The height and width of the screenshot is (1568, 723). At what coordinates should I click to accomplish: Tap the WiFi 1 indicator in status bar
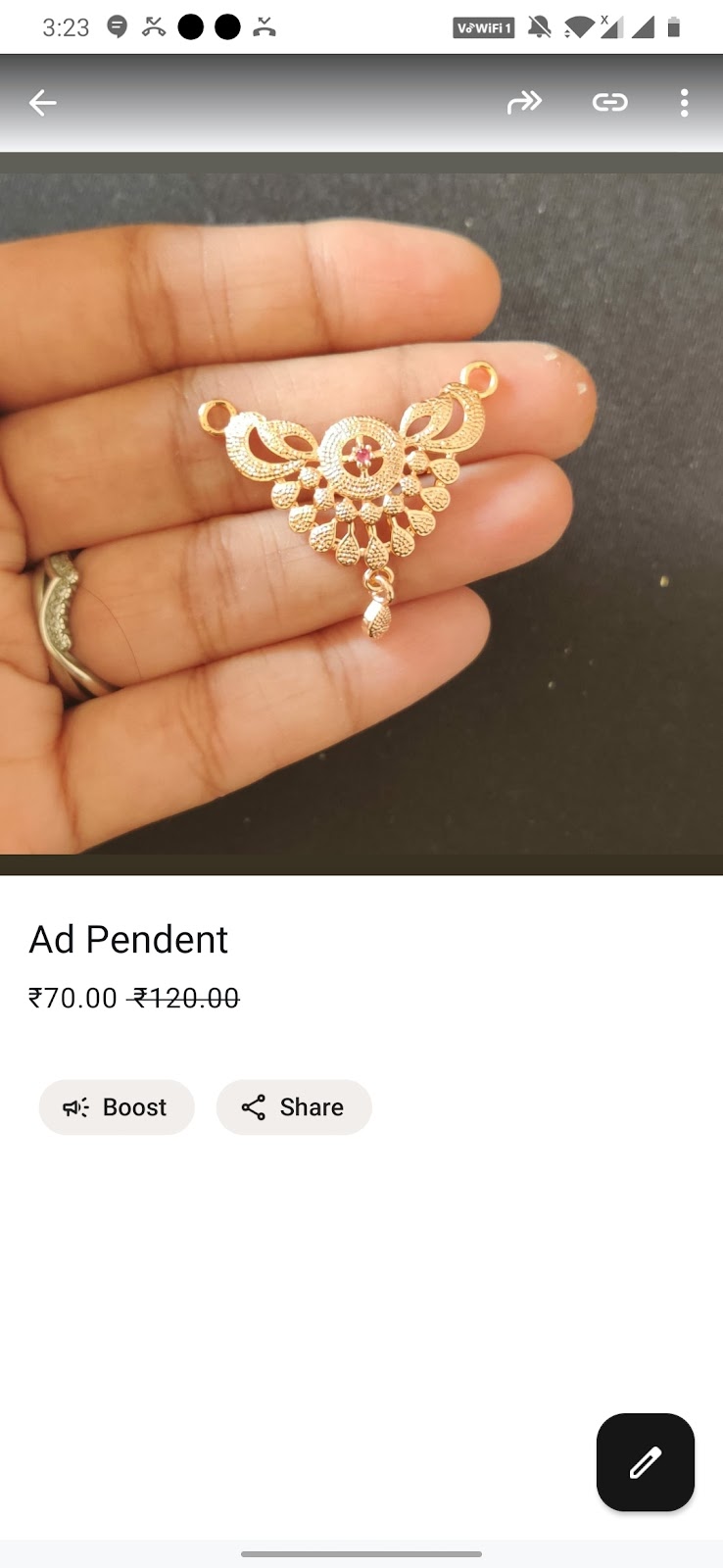click(482, 27)
